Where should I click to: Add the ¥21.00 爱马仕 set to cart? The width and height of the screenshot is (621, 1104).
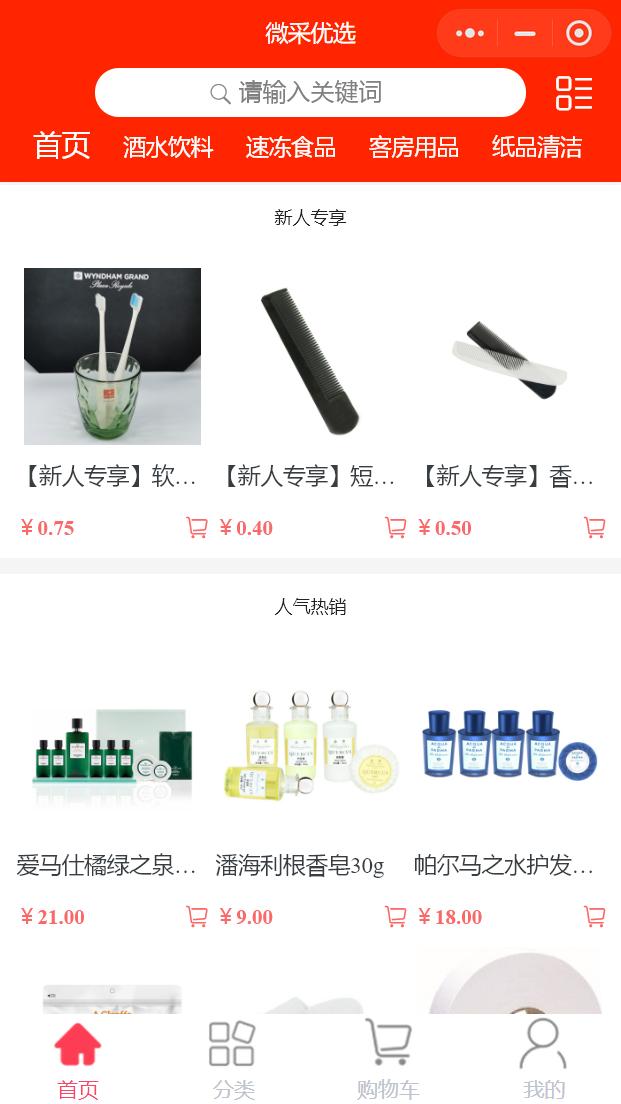coord(197,916)
